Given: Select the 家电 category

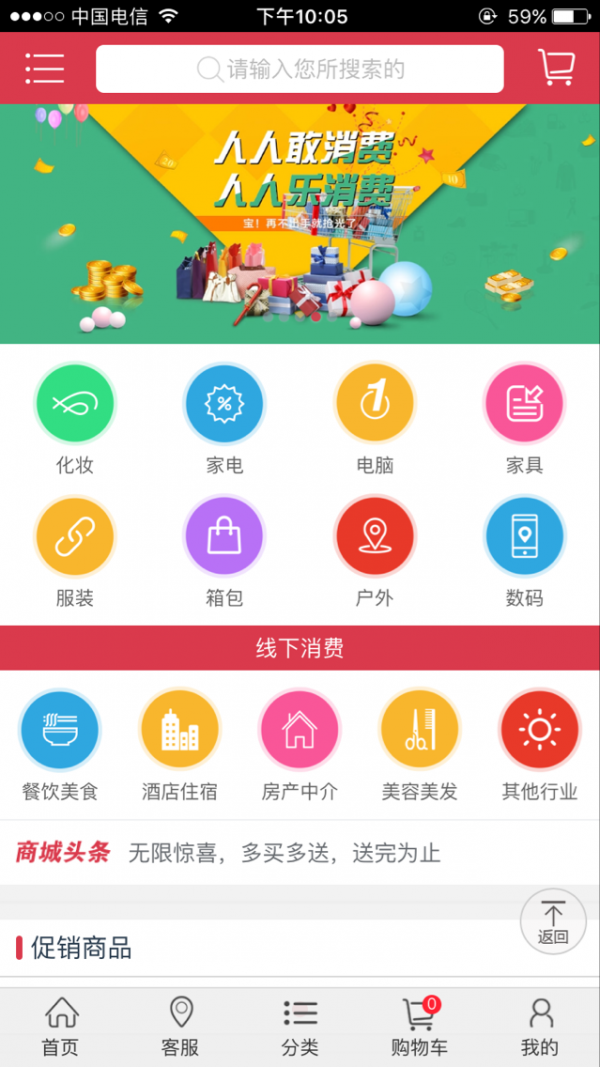Looking at the screenshot, I should (x=224, y=404).
